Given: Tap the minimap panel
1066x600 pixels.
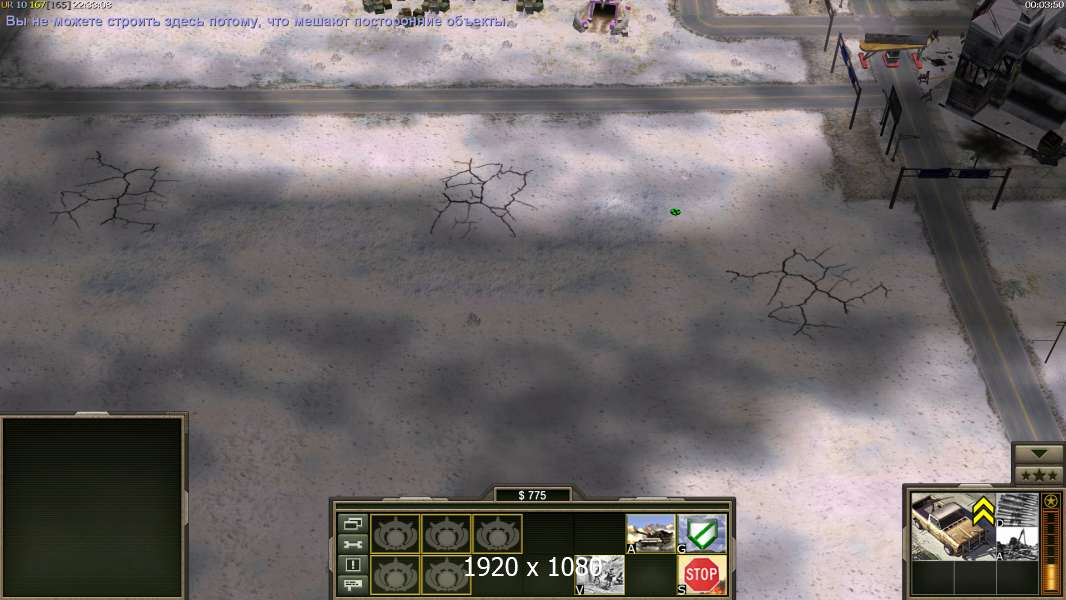Looking at the screenshot, I should [x=93, y=507].
